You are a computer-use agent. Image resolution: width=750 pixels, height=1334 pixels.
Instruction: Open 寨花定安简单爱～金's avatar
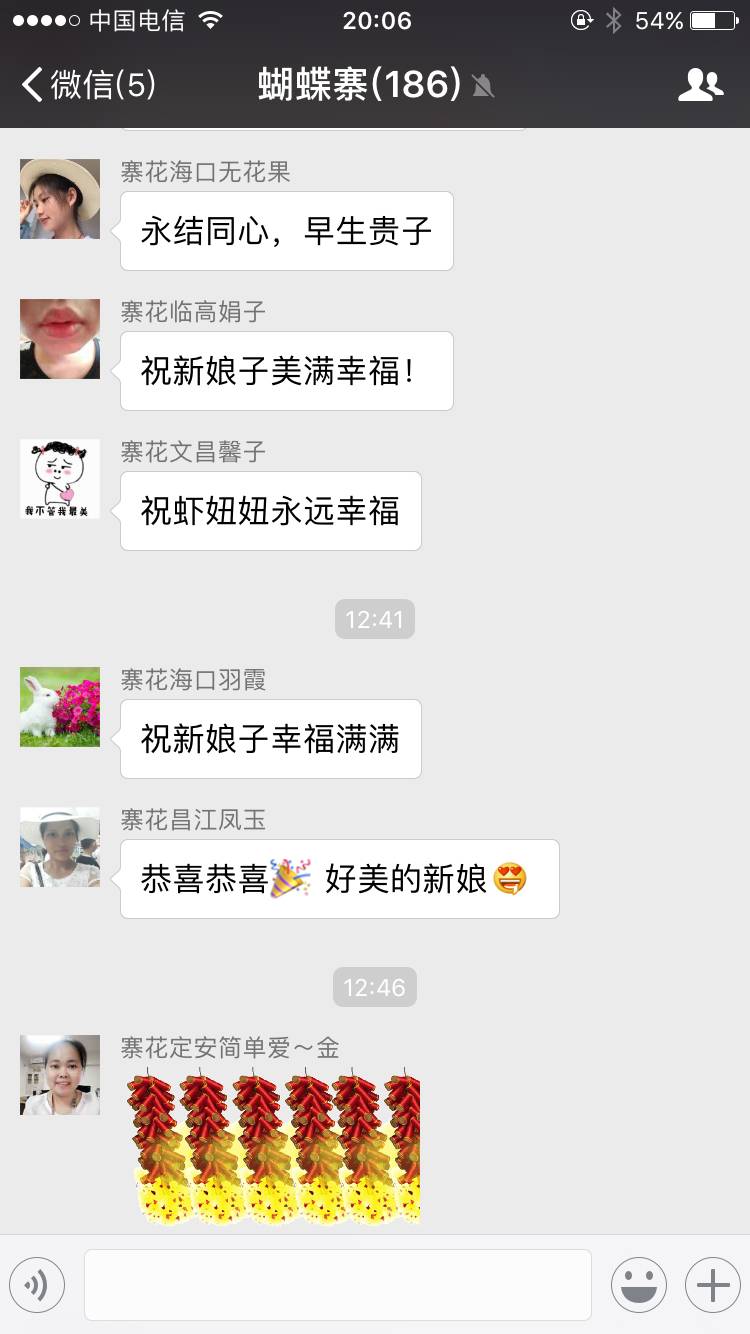(60, 1075)
